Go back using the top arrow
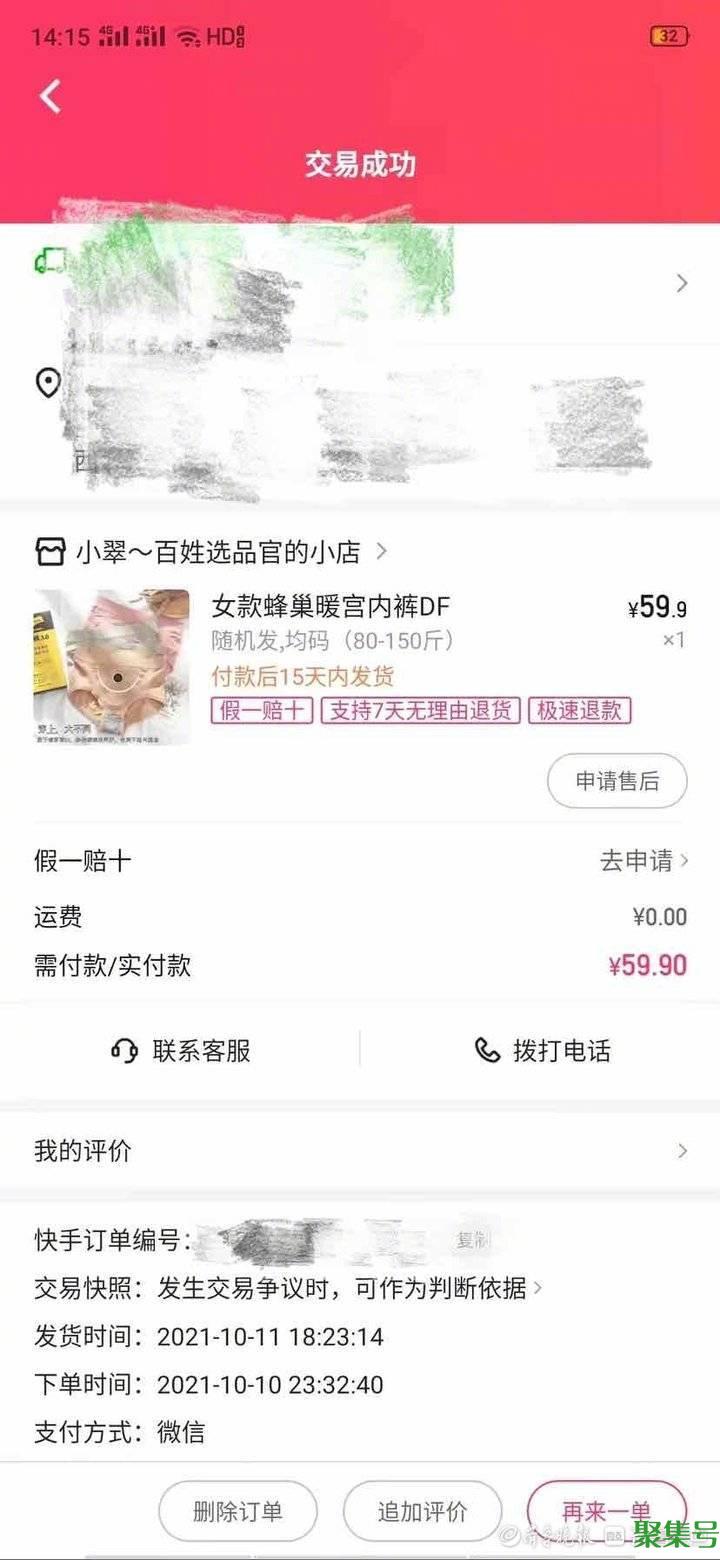 pyautogui.click(x=50, y=96)
